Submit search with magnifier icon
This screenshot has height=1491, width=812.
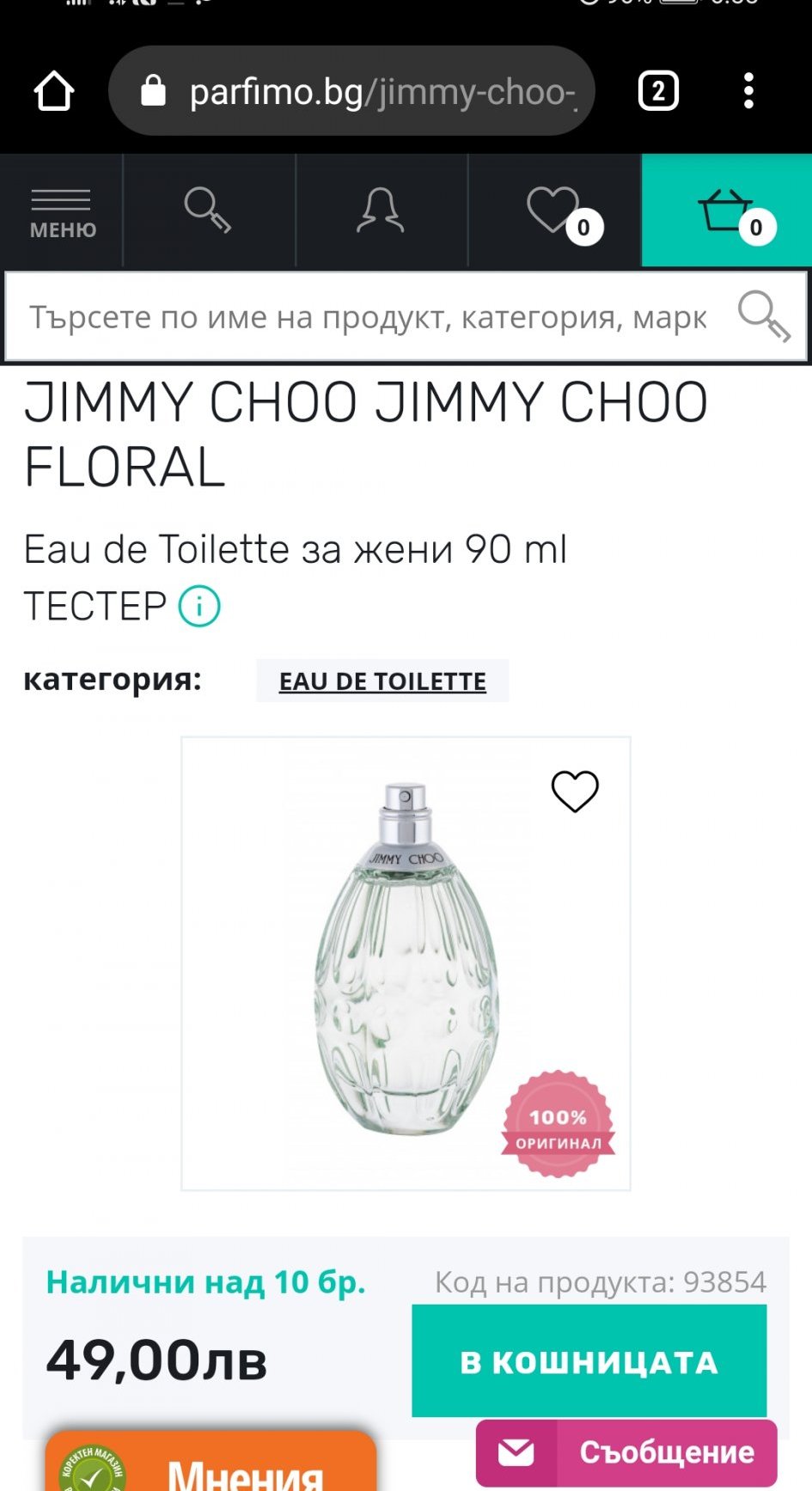click(763, 316)
